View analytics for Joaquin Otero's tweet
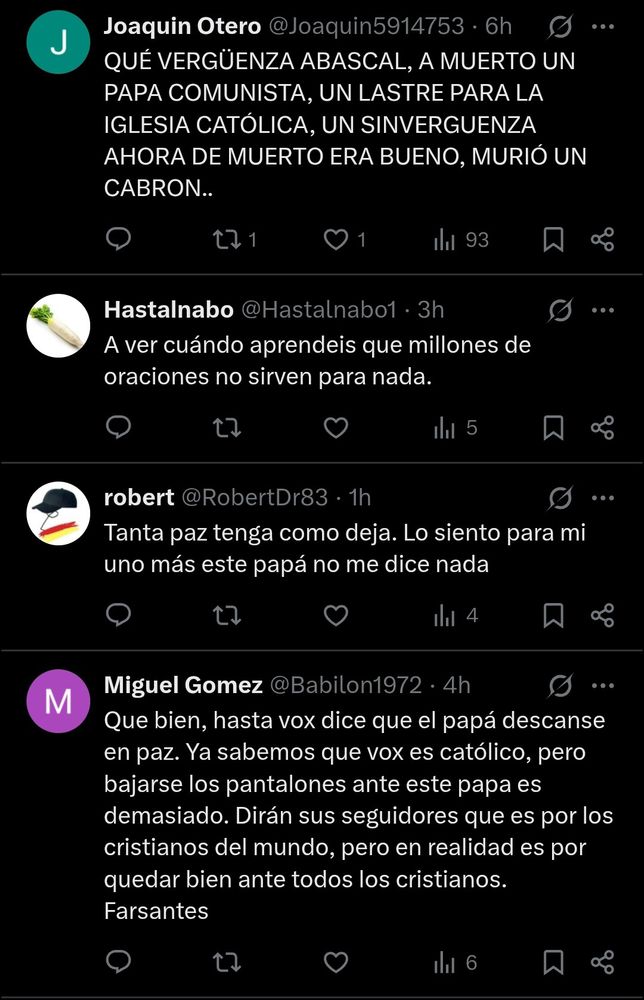 tap(461, 239)
